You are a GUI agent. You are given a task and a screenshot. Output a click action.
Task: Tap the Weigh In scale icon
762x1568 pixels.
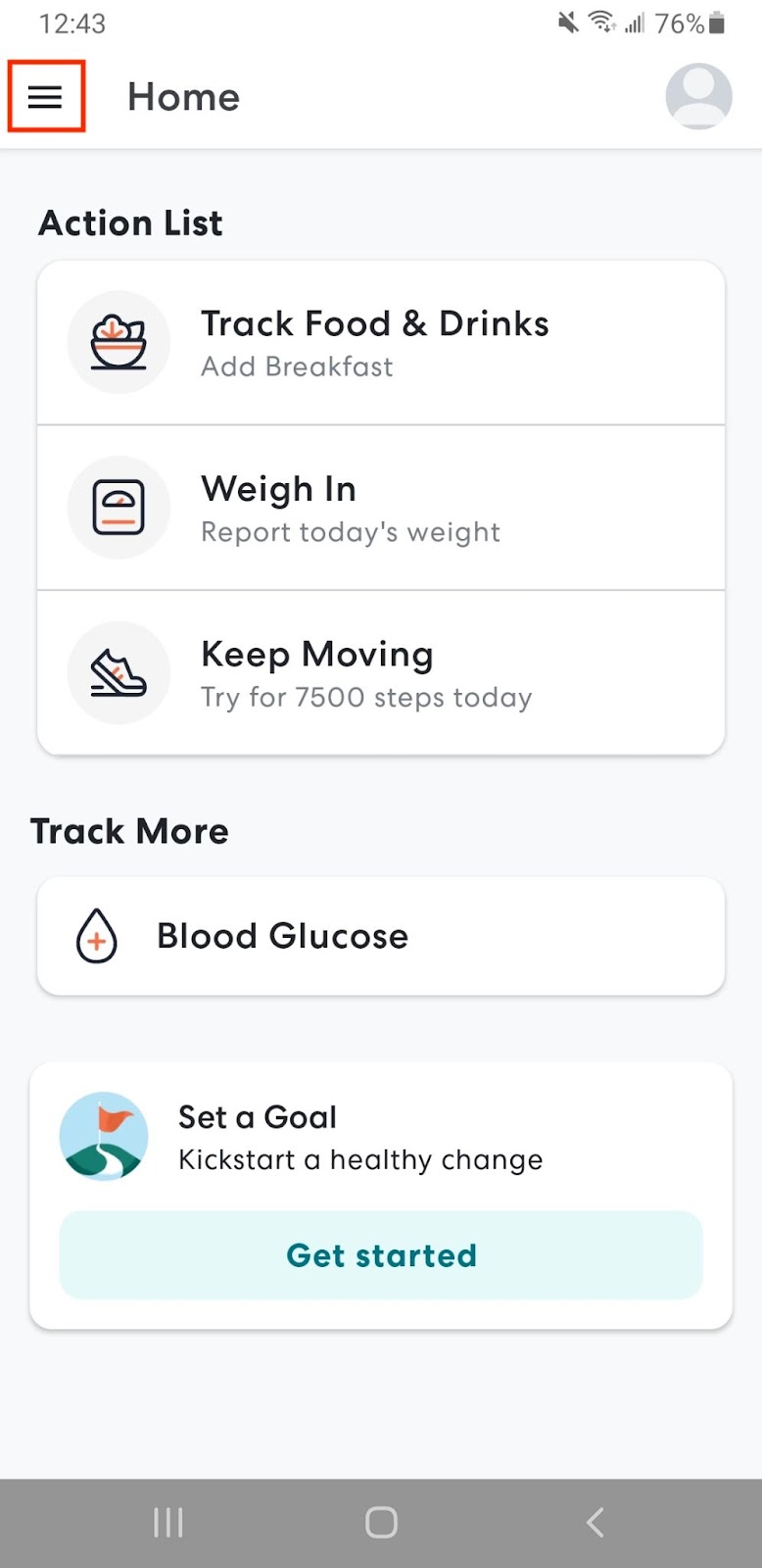click(119, 508)
